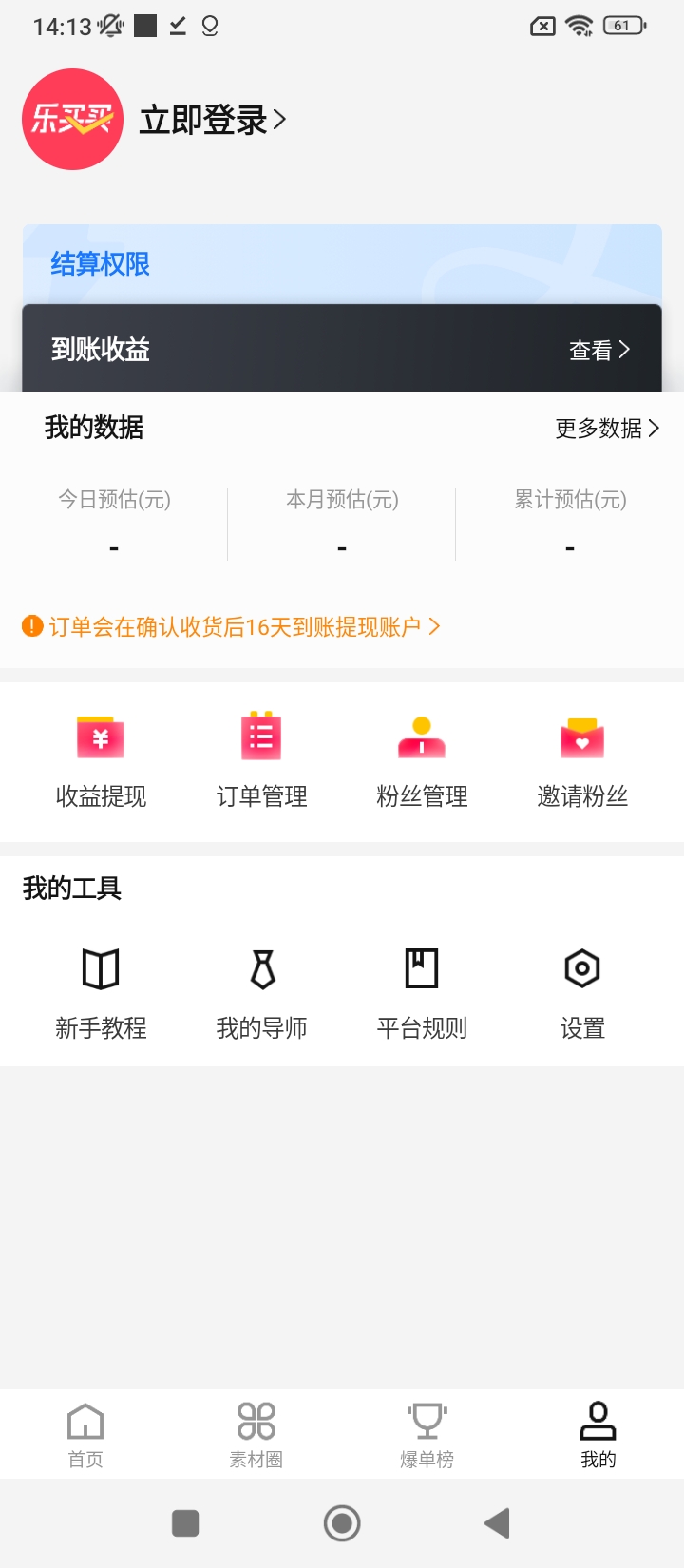Tap the profile avatar at top
This screenshot has width=684, height=1568.
coord(73,120)
